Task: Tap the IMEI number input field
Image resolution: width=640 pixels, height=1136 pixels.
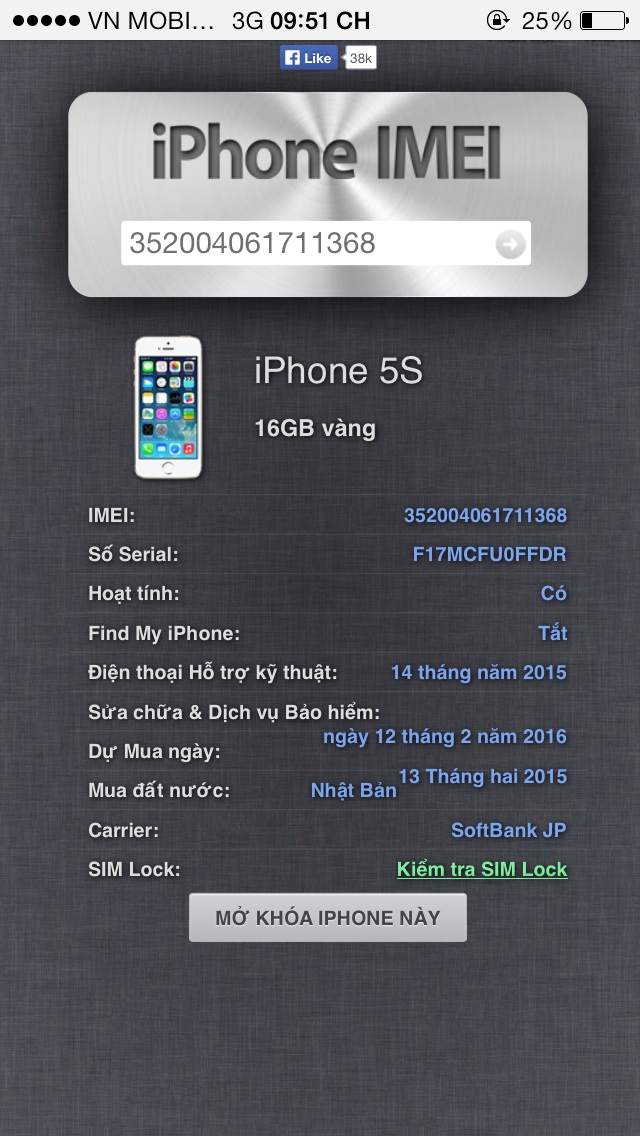Action: (300, 243)
